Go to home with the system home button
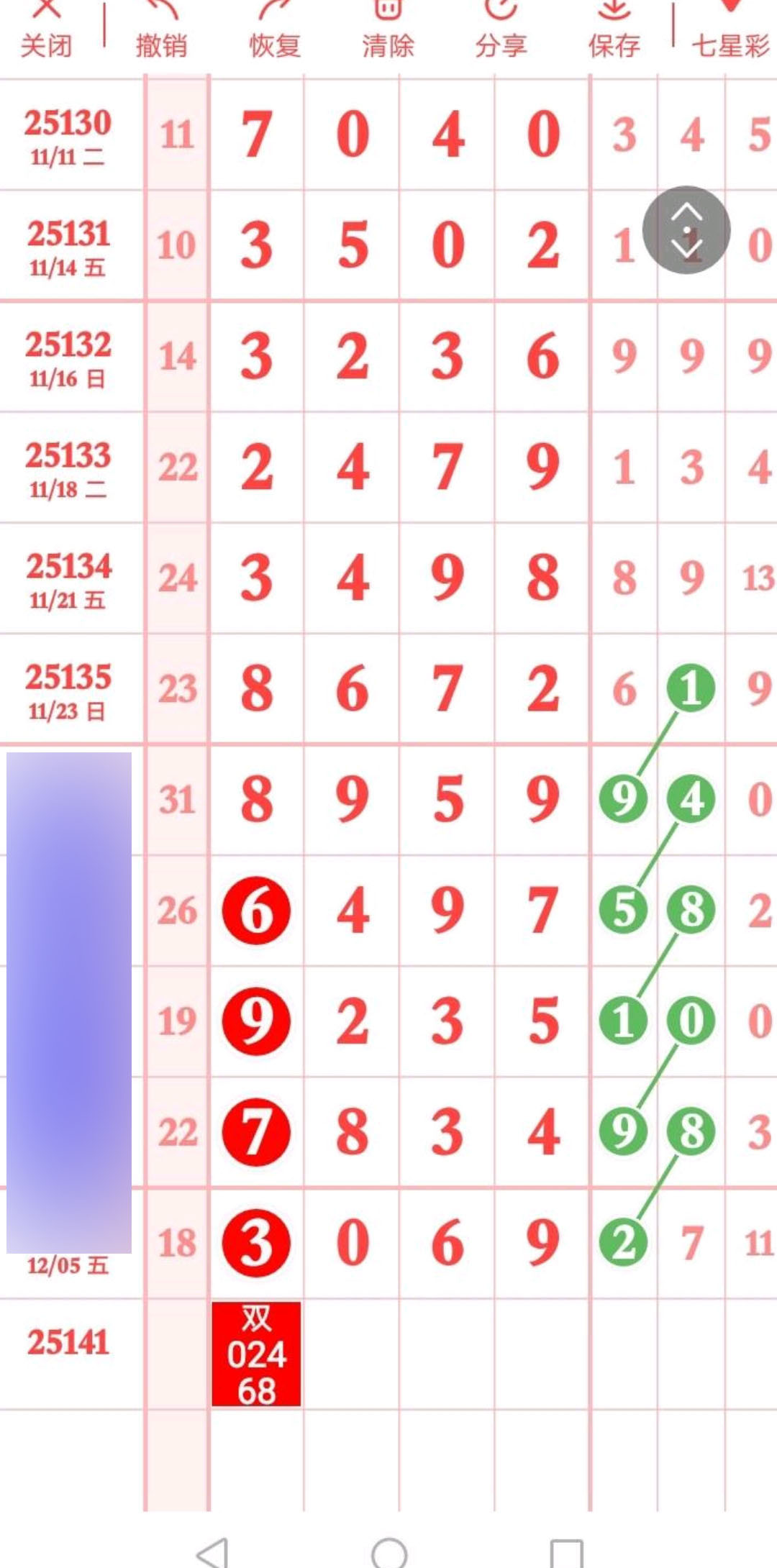The image size is (777, 1568). (389, 1551)
